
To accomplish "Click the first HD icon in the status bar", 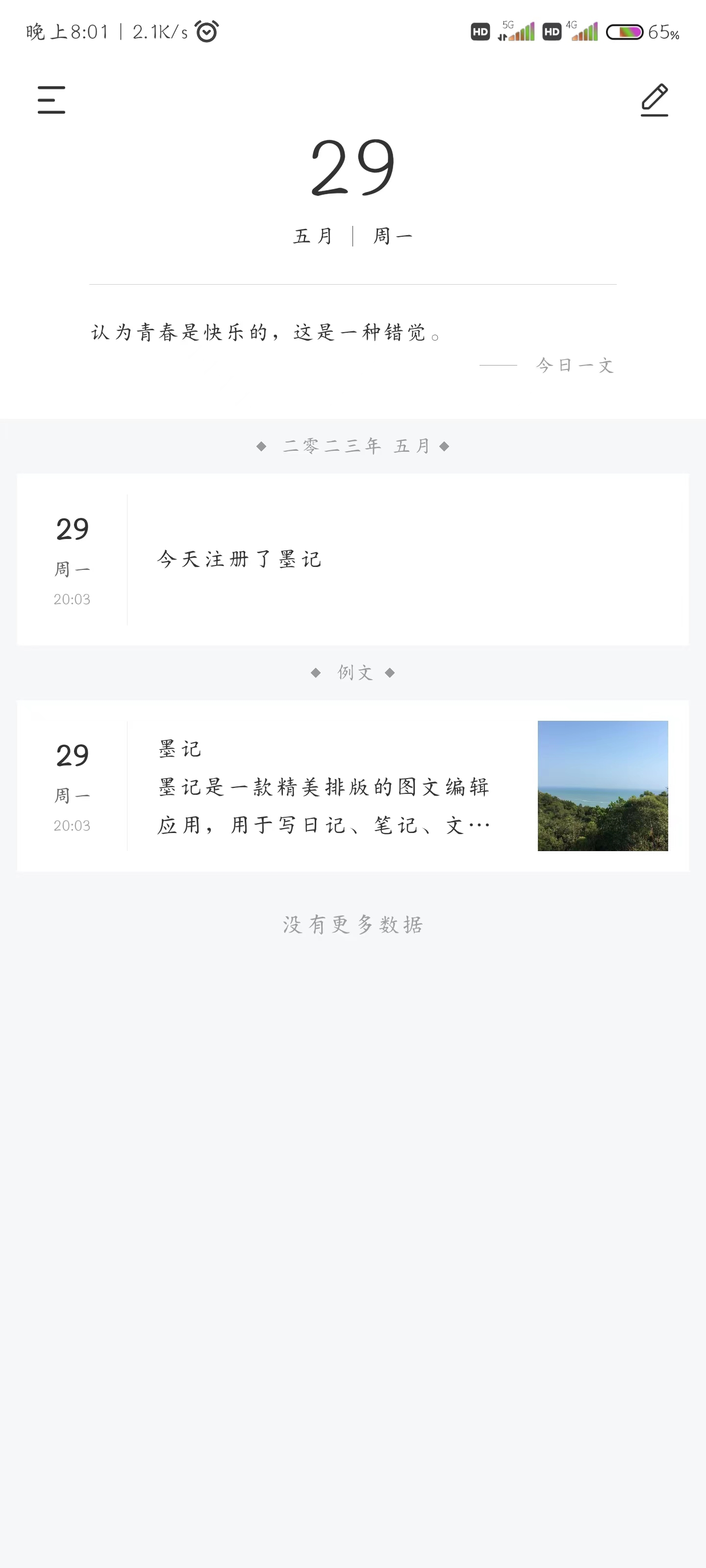I will point(480,32).
